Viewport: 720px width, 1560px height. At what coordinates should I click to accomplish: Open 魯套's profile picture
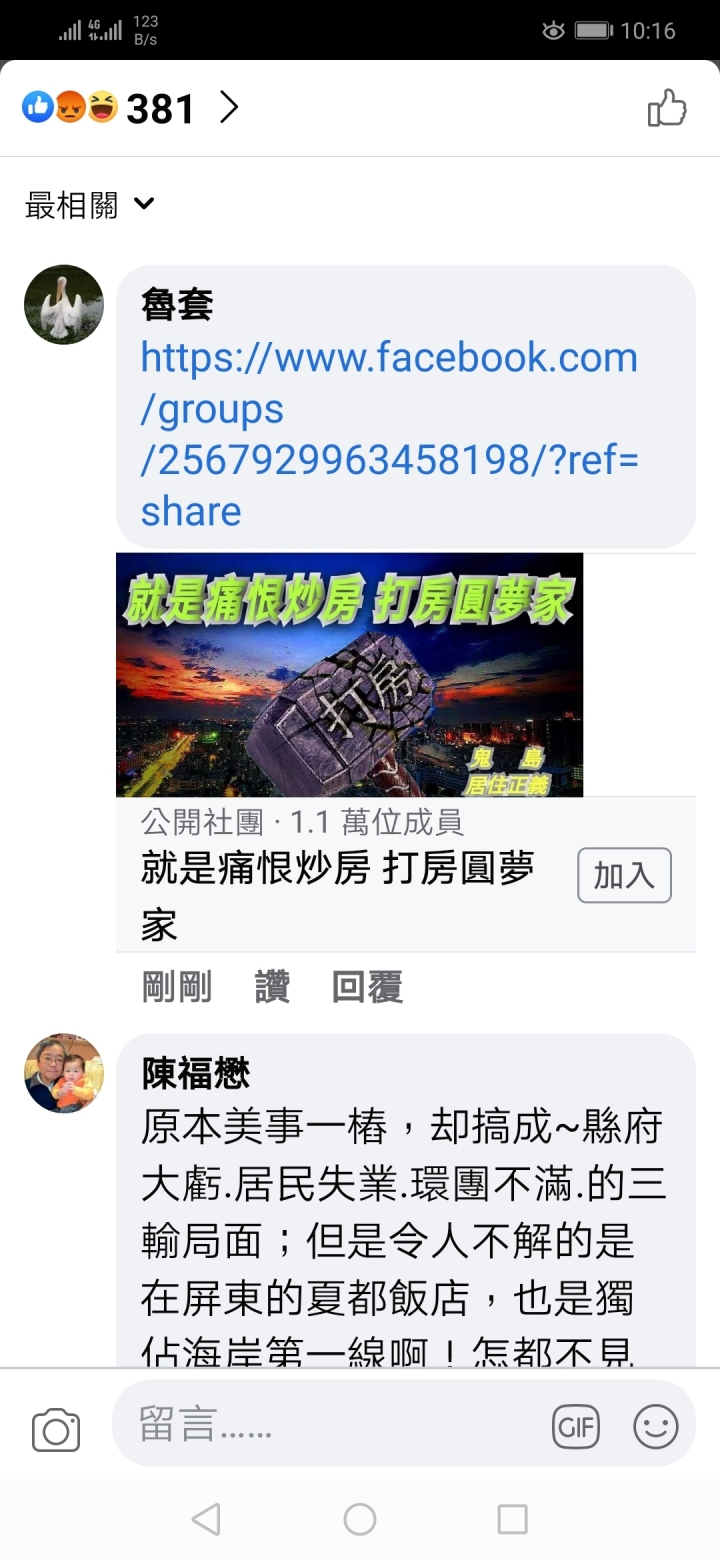click(x=64, y=305)
